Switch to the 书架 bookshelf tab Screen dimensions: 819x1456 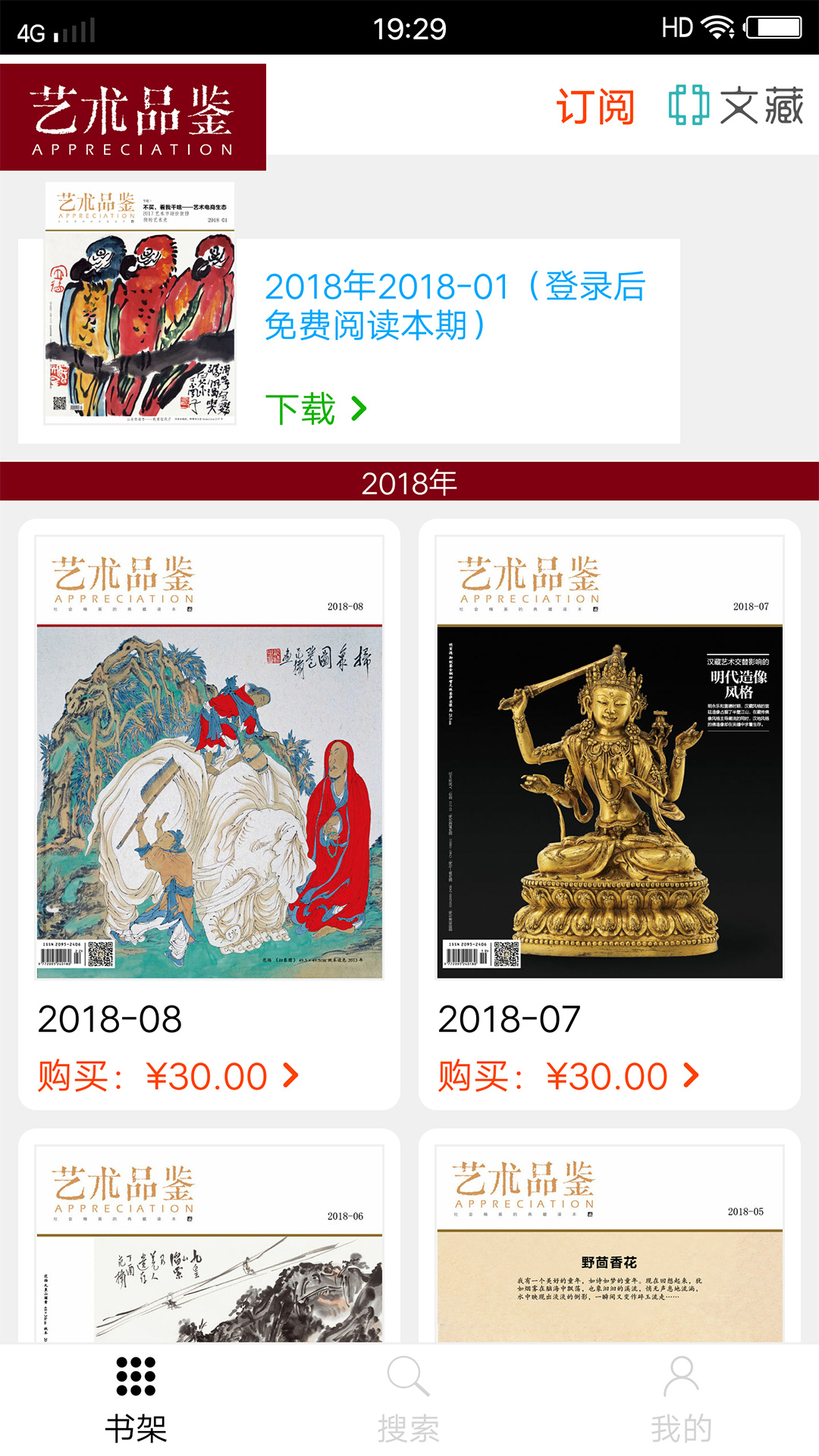[x=136, y=1400]
